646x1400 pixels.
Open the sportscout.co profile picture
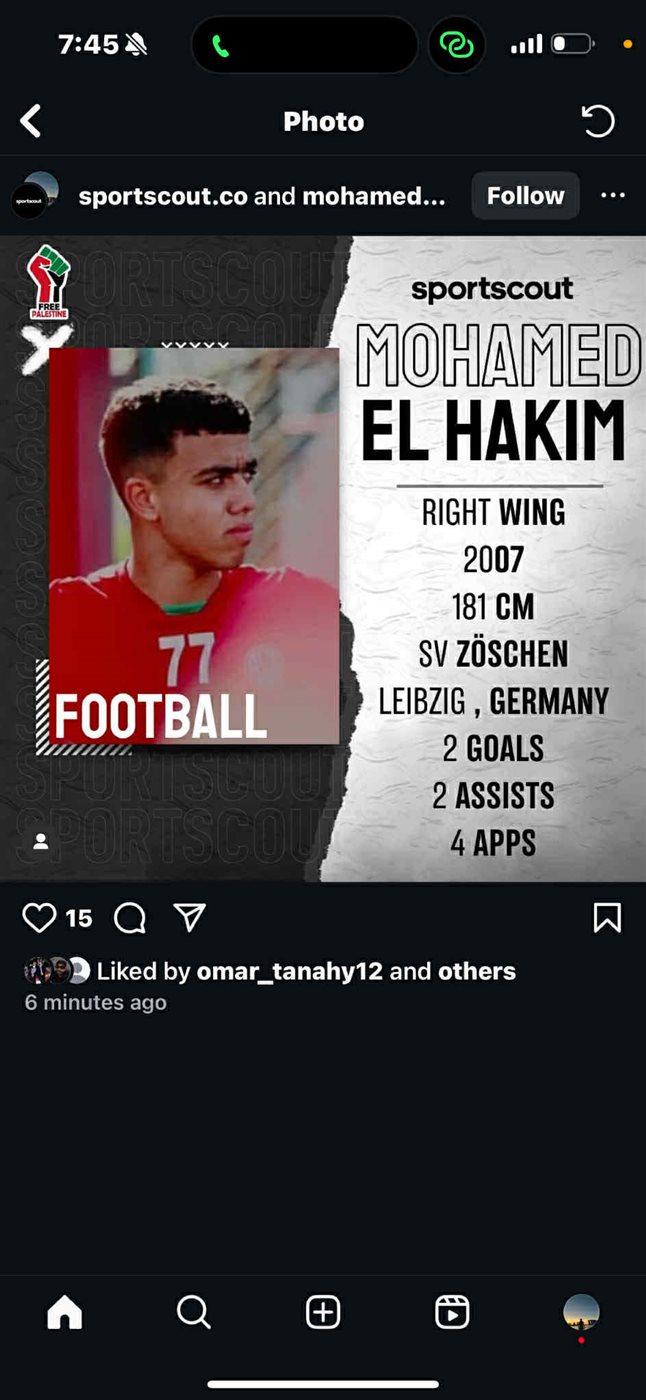click(x=35, y=196)
